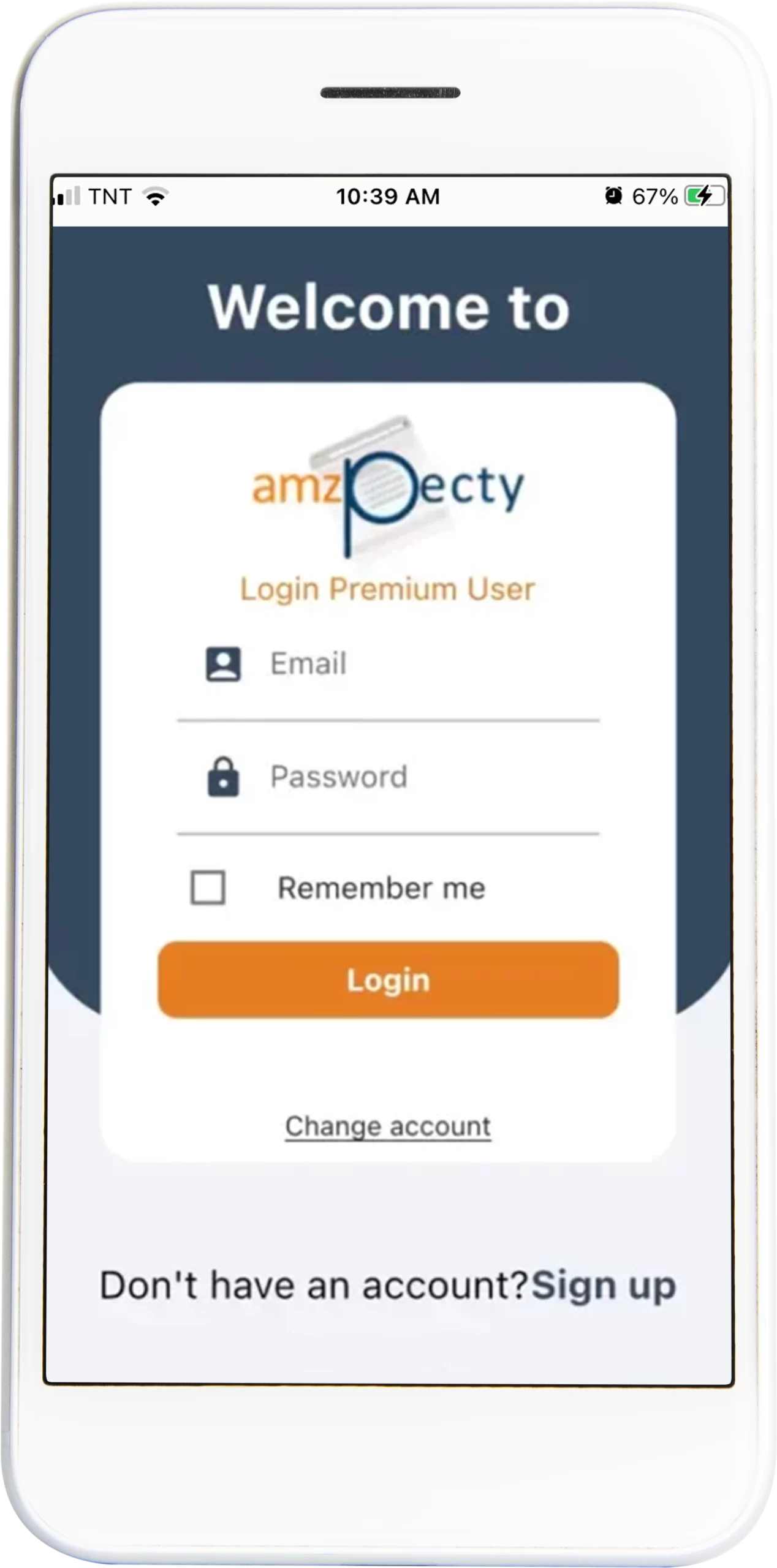Go to Sign up
The image size is (777, 1568).
tap(603, 1285)
